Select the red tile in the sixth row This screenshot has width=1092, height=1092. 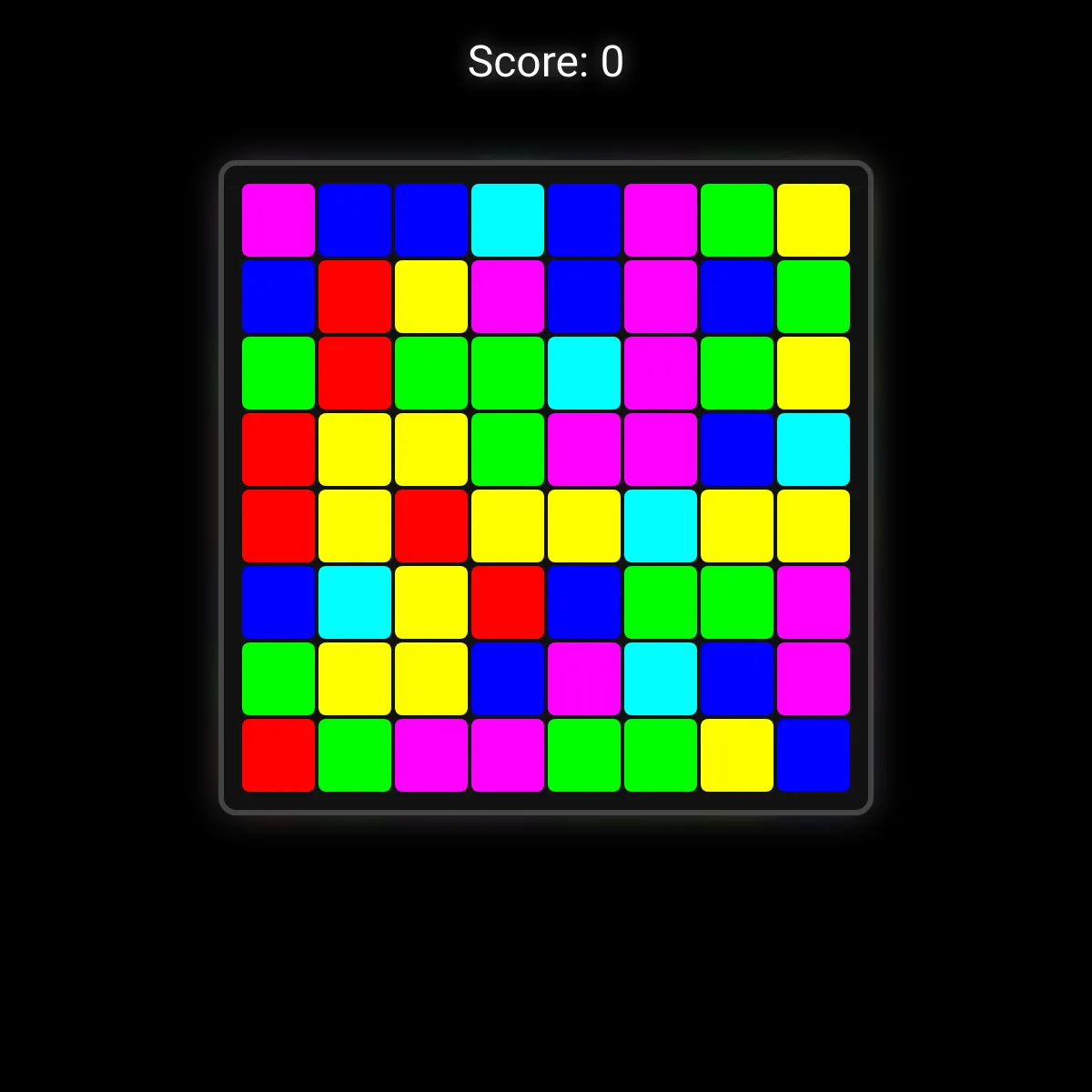508,602
